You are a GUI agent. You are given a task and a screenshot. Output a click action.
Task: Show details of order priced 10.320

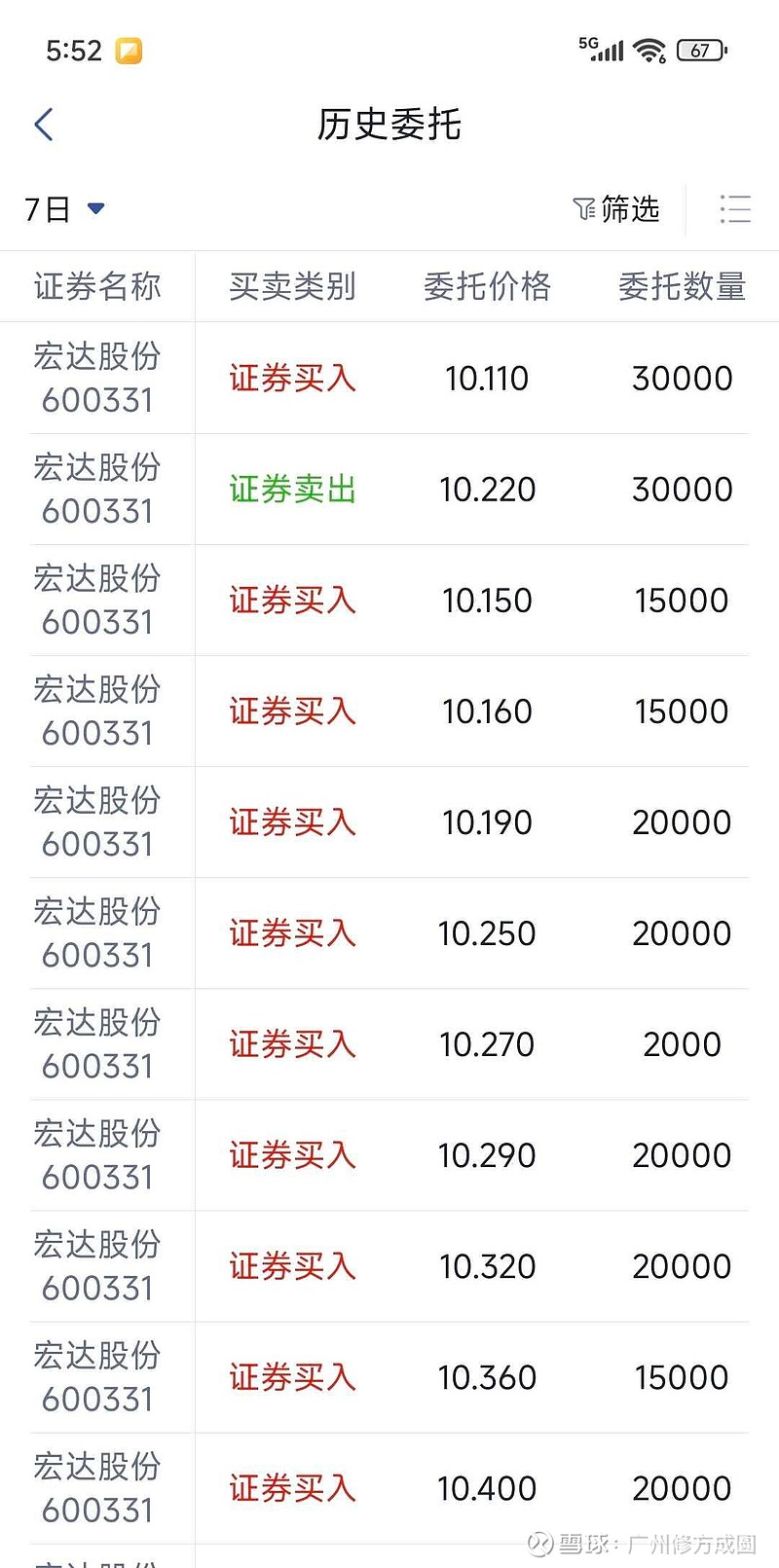pos(389,1265)
